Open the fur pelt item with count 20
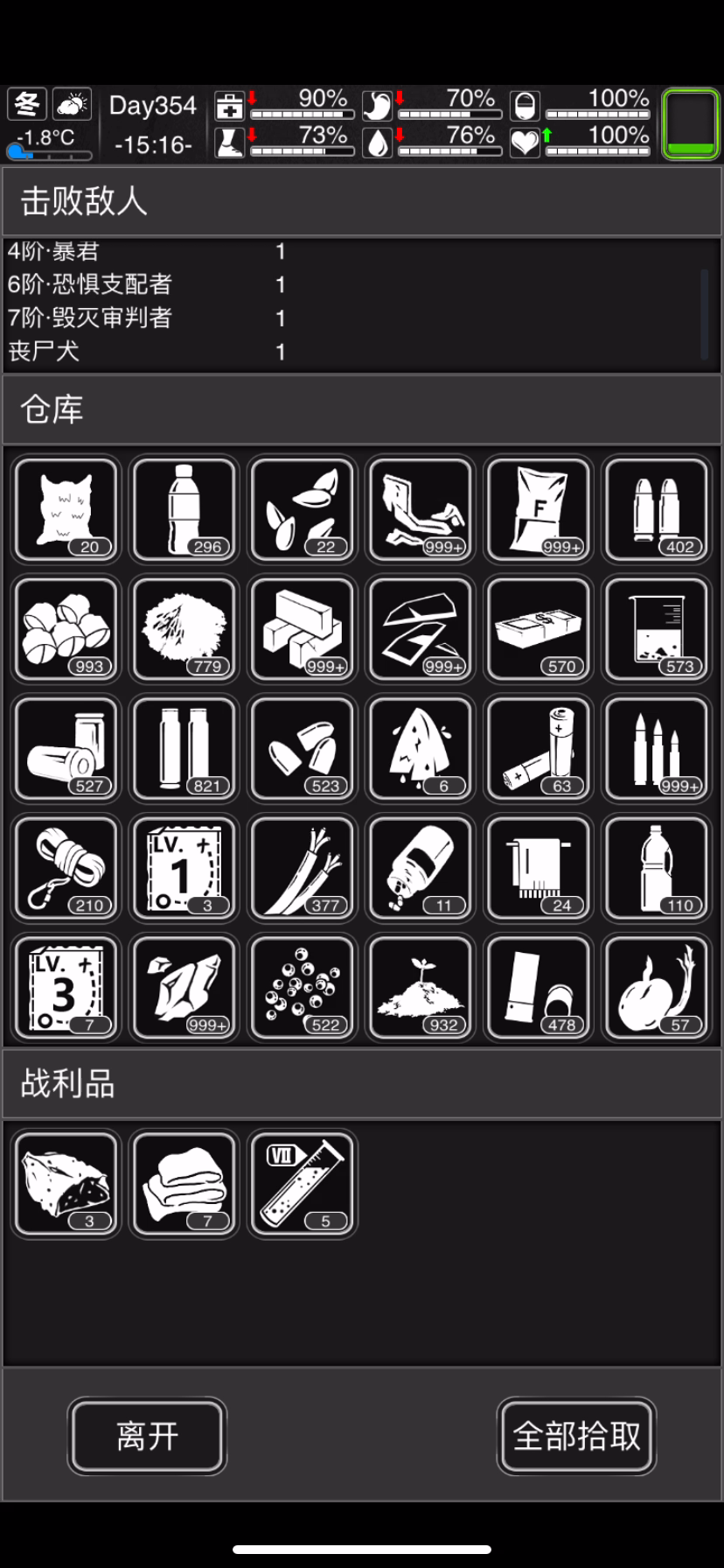Viewport: 724px width, 1568px height. click(x=66, y=509)
